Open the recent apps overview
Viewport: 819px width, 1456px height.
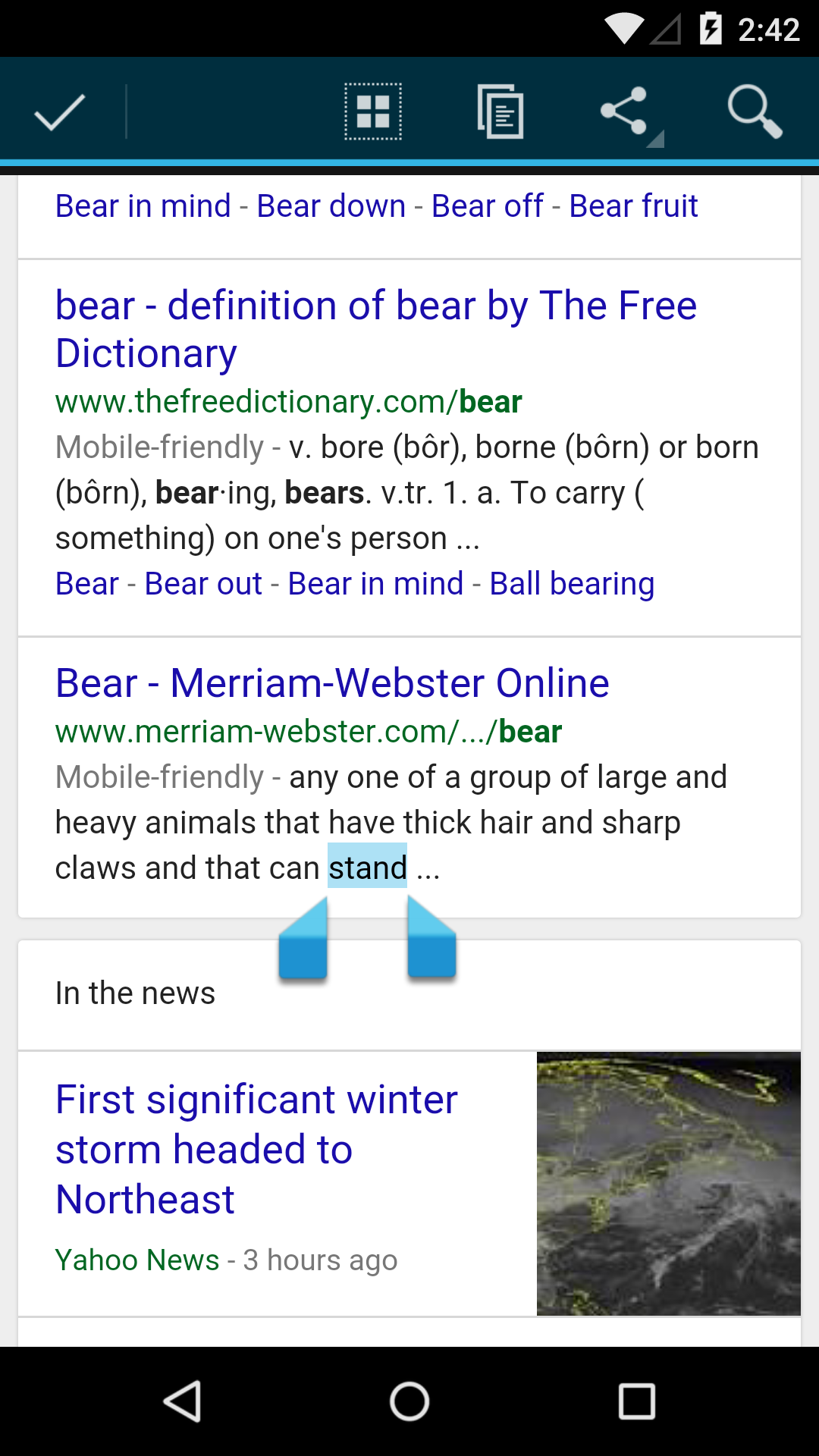[x=636, y=1401]
